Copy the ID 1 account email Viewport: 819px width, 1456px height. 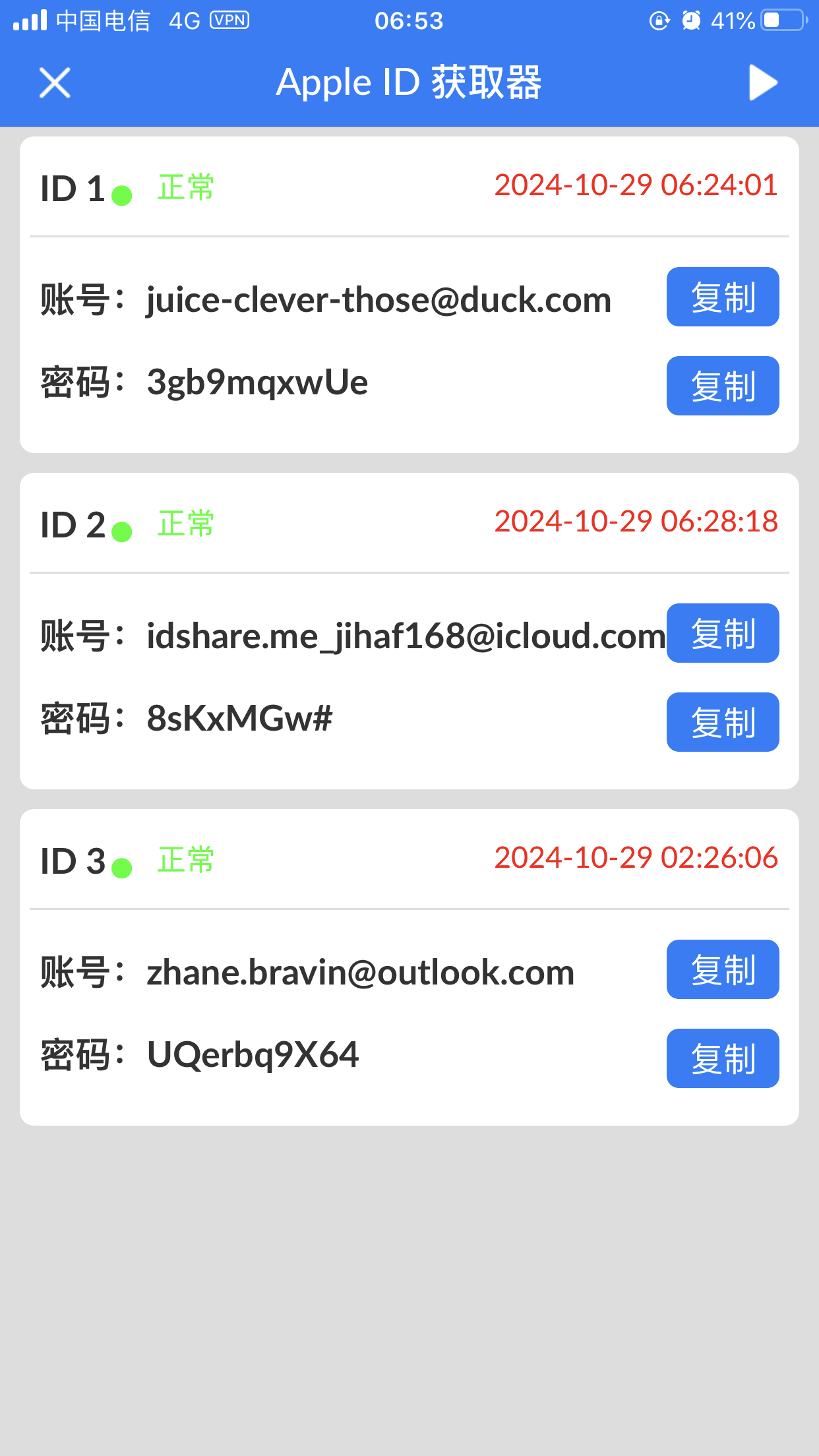tap(722, 297)
